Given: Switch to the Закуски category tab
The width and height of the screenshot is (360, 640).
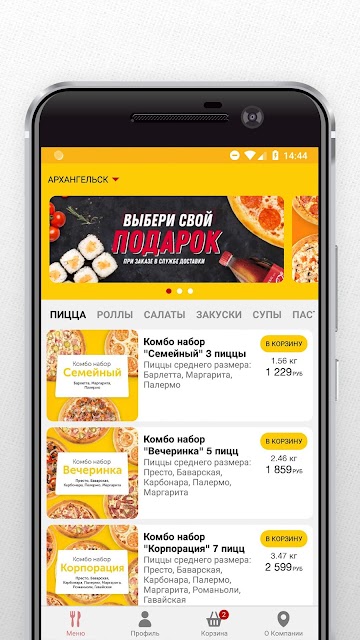Looking at the screenshot, I should tap(219, 315).
